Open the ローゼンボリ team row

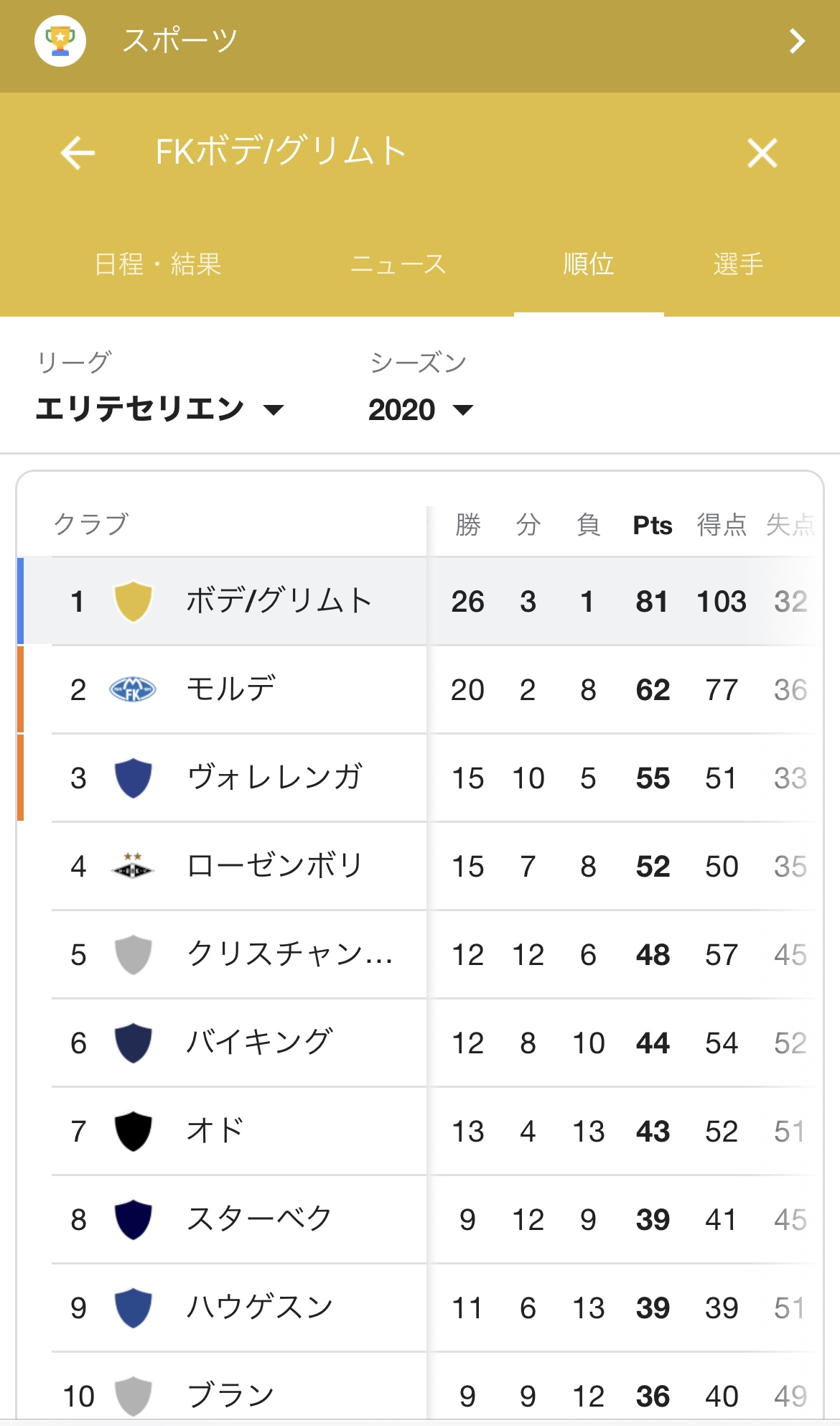[420, 866]
